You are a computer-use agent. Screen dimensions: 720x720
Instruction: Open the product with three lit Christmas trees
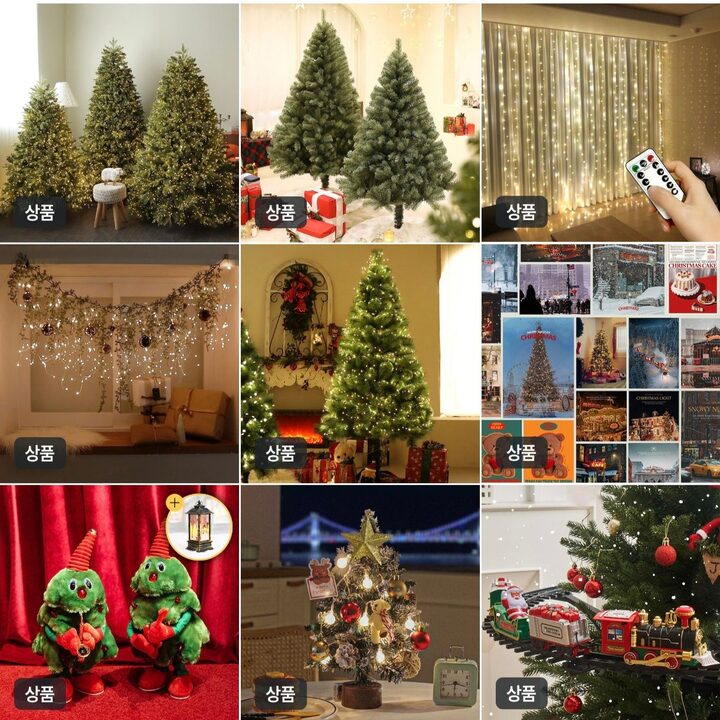pyautogui.click(x=119, y=120)
